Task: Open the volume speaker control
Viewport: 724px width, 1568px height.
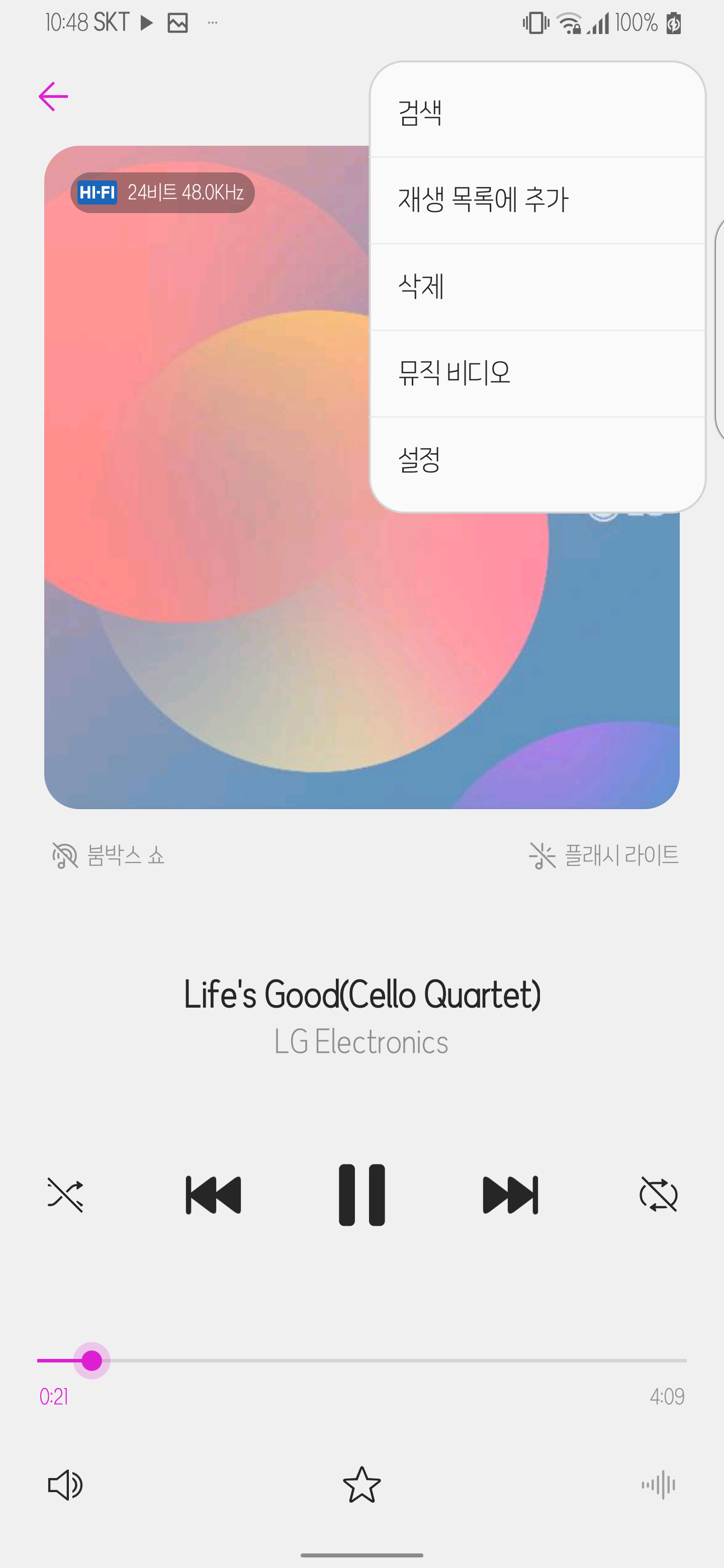Action: (65, 1485)
